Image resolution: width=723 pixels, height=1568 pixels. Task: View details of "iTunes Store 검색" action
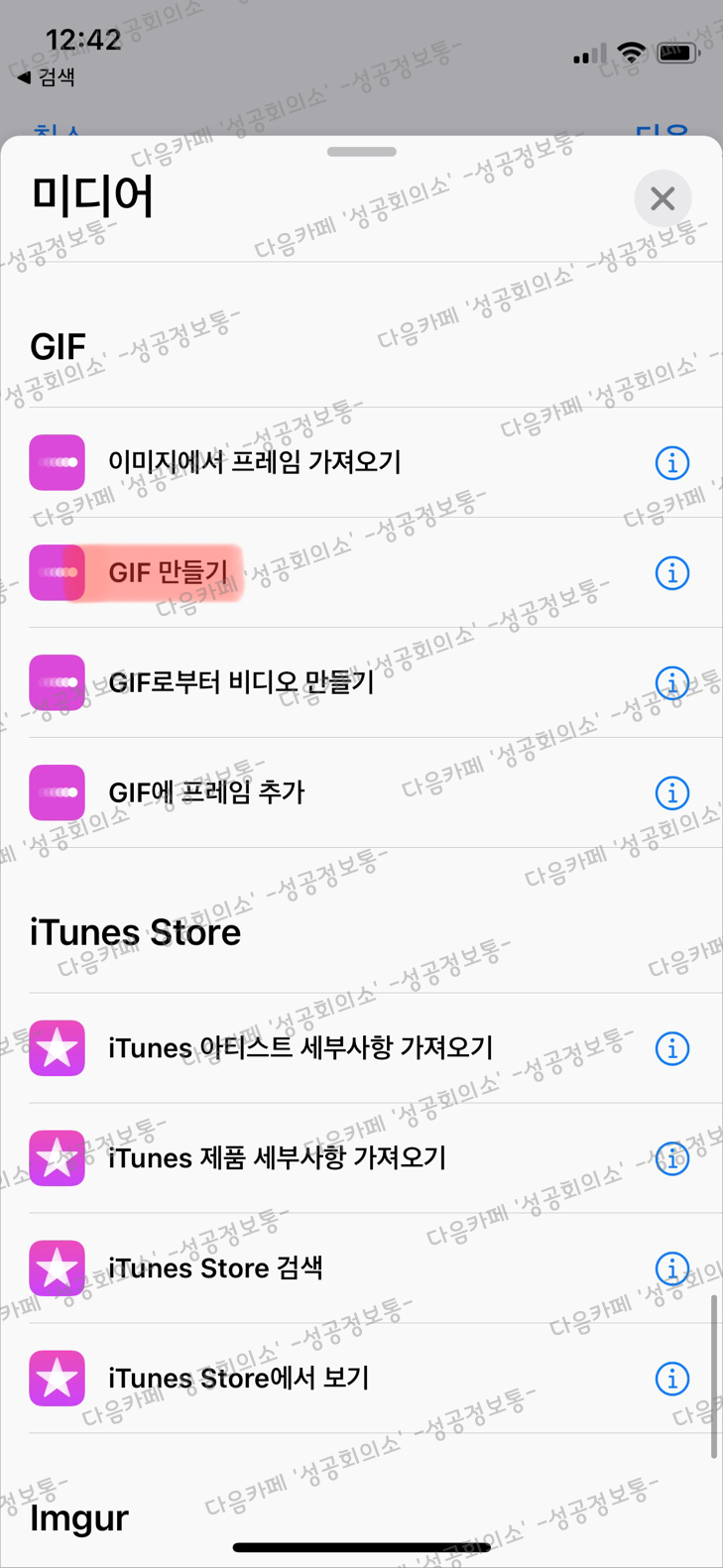point(671,1267)
